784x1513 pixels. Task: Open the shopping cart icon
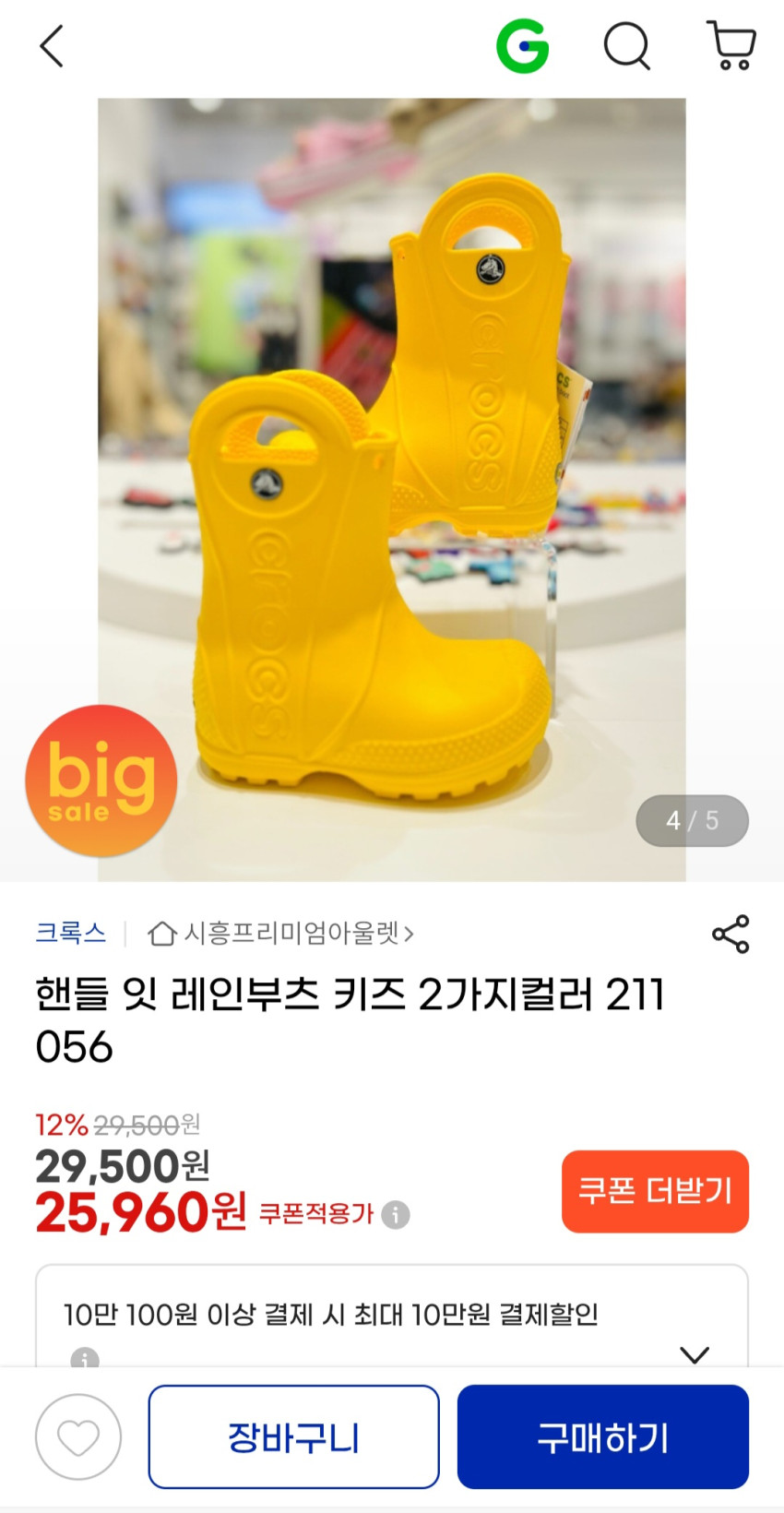[732, 46]
